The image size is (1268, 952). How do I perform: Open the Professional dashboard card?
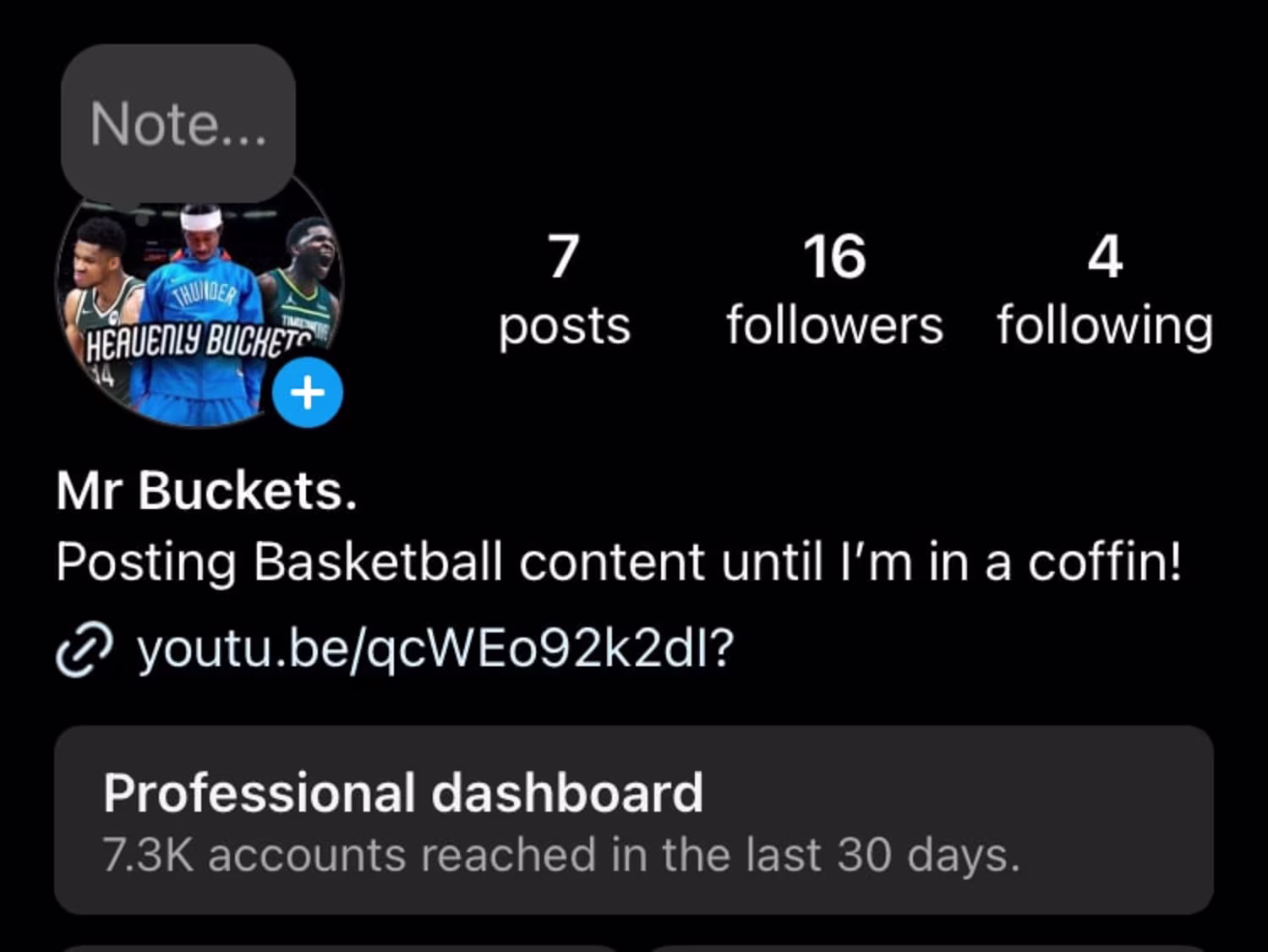tap(633, 819)
